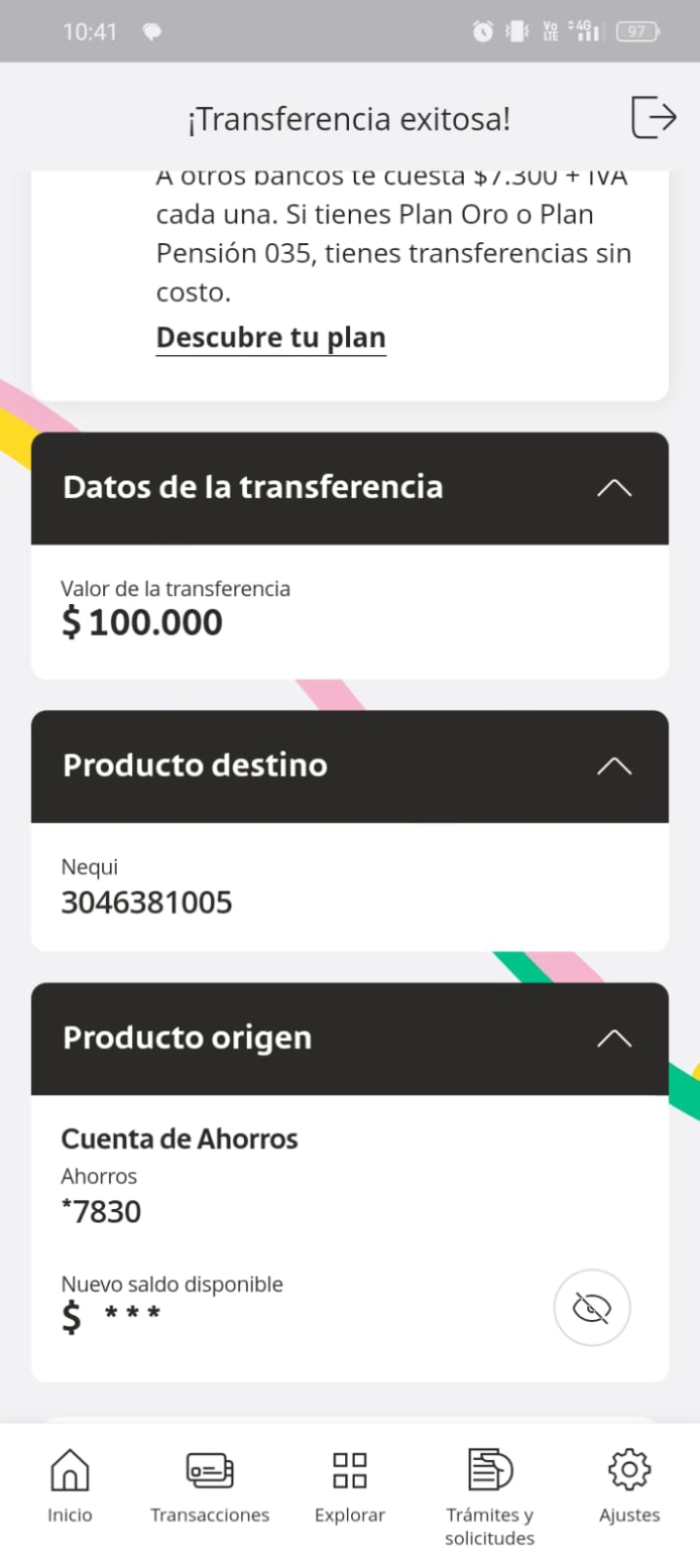Select Trámites y solicitudes tab

coord(490,1494)
